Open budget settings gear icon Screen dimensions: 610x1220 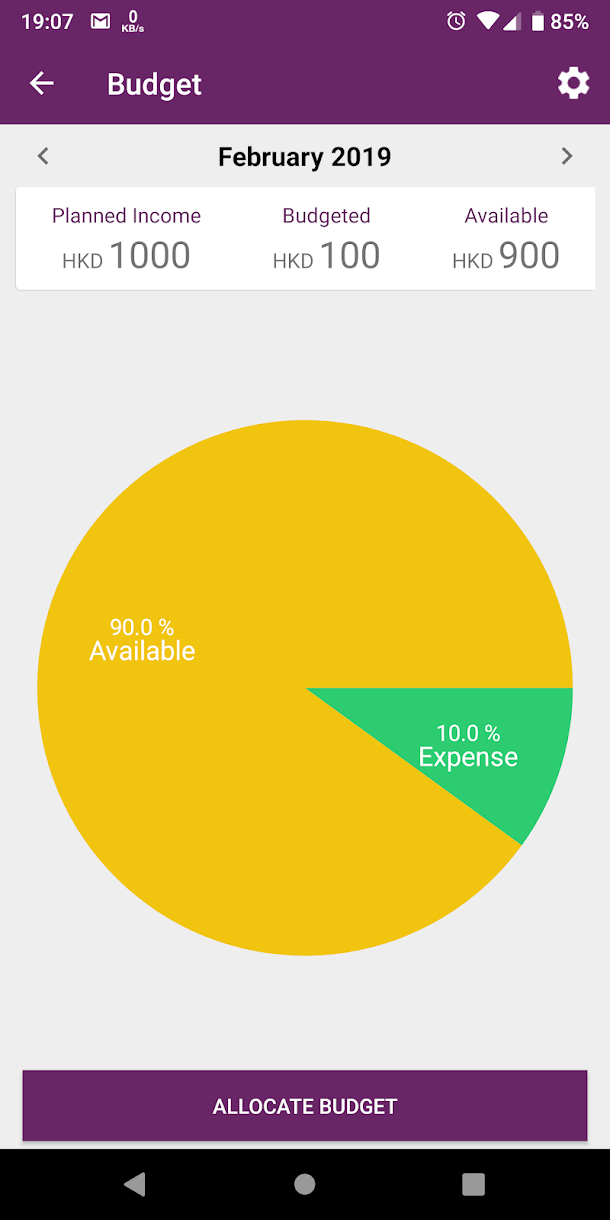point(573,84)
